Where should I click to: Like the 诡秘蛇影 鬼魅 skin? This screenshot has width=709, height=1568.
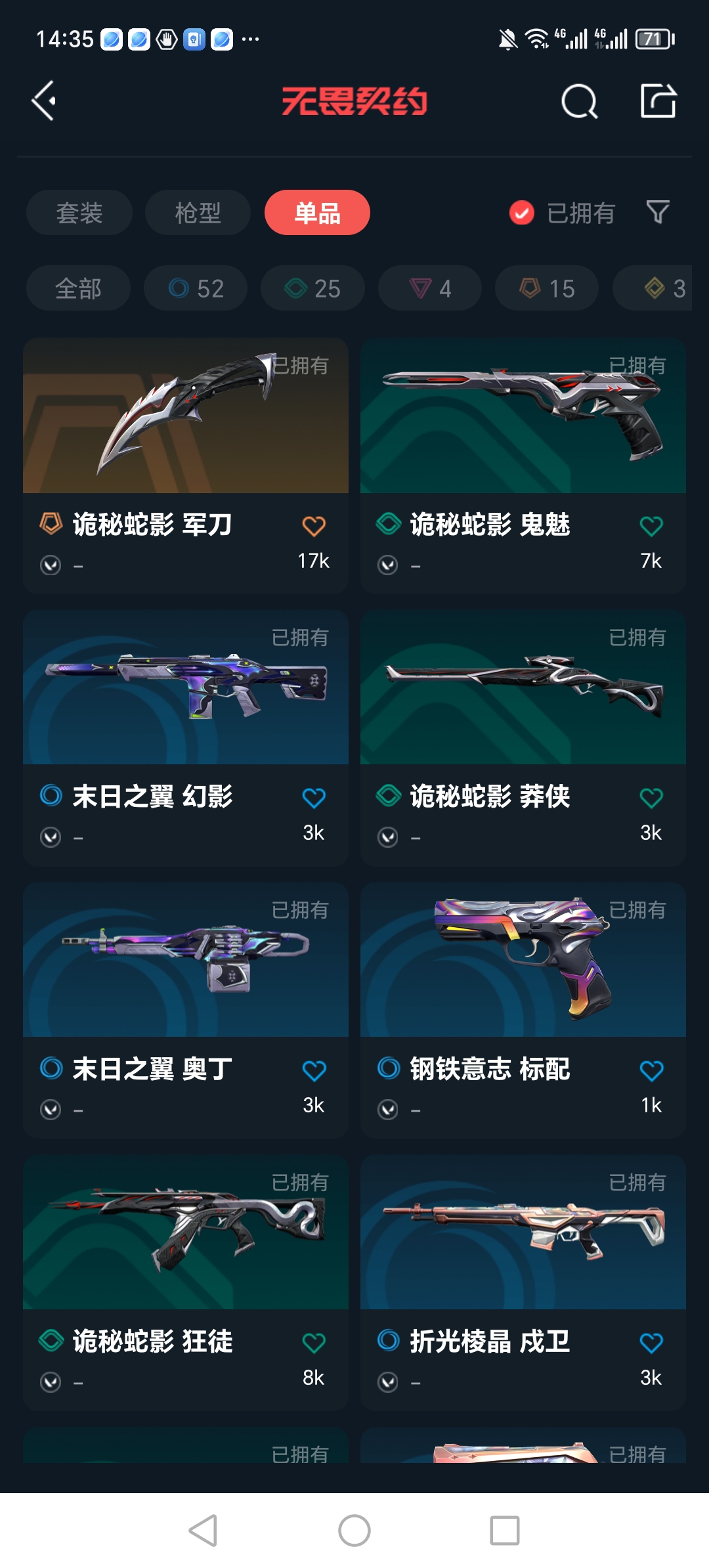click(x=651, y=526)
